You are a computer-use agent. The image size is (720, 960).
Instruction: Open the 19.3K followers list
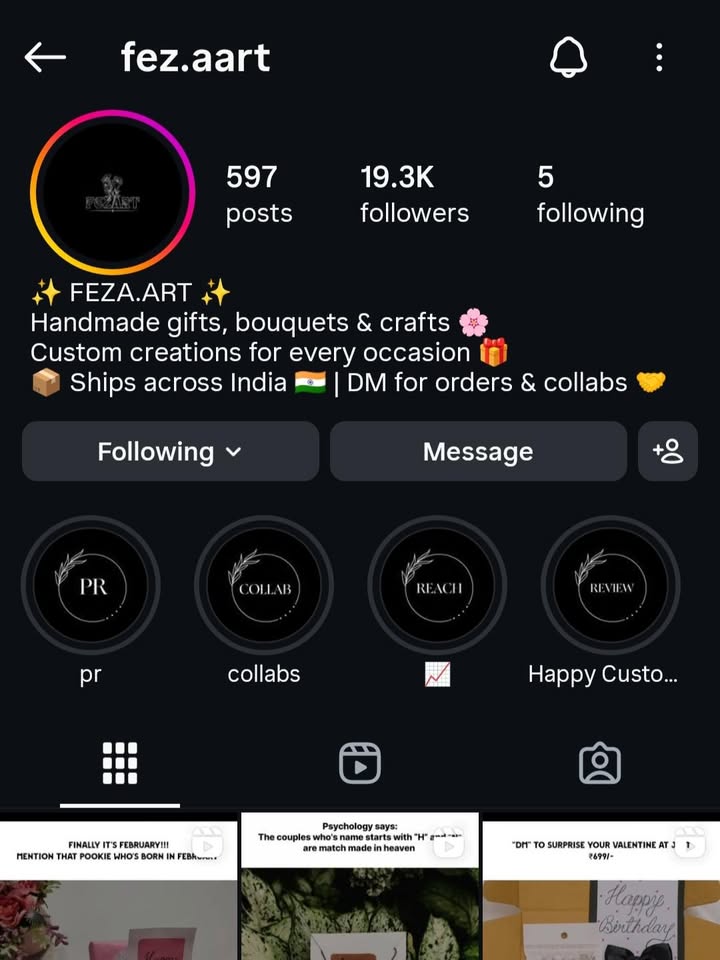[414, 194]
